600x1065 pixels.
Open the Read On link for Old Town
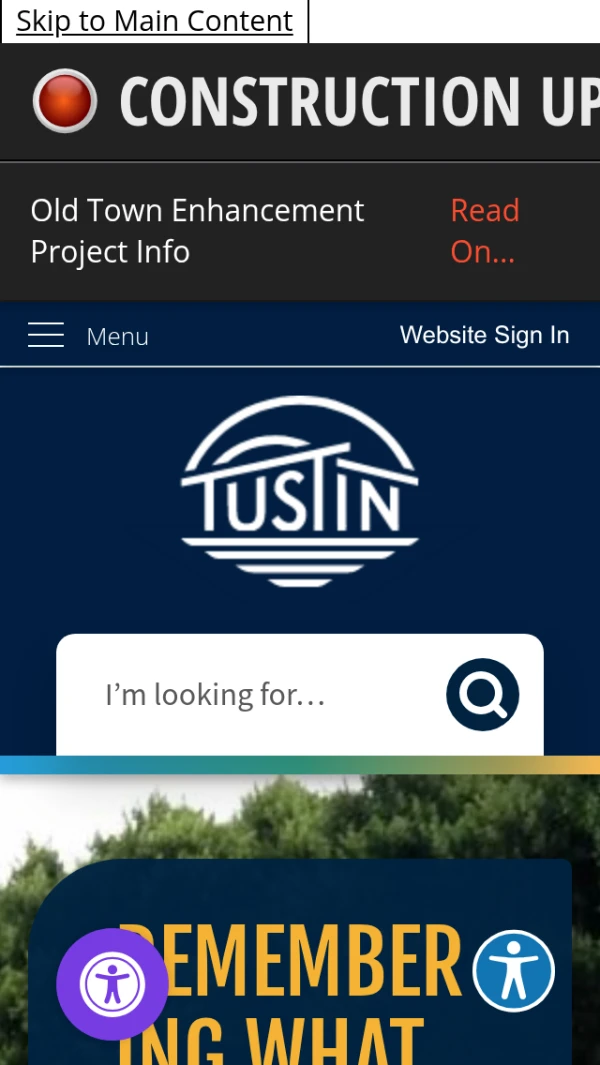(485, 231)
